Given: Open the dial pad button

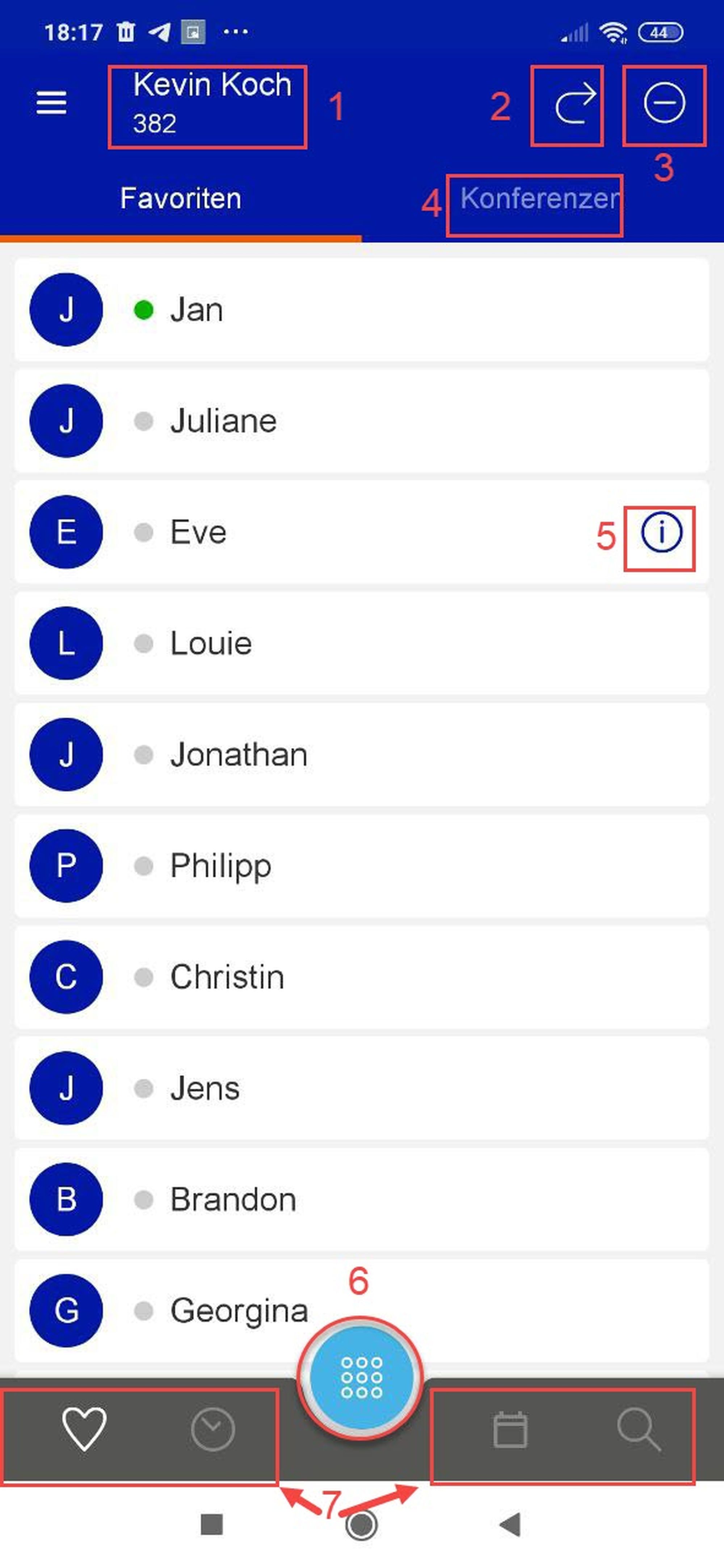Looking at the screenshot, I should tap(361, 1377).
